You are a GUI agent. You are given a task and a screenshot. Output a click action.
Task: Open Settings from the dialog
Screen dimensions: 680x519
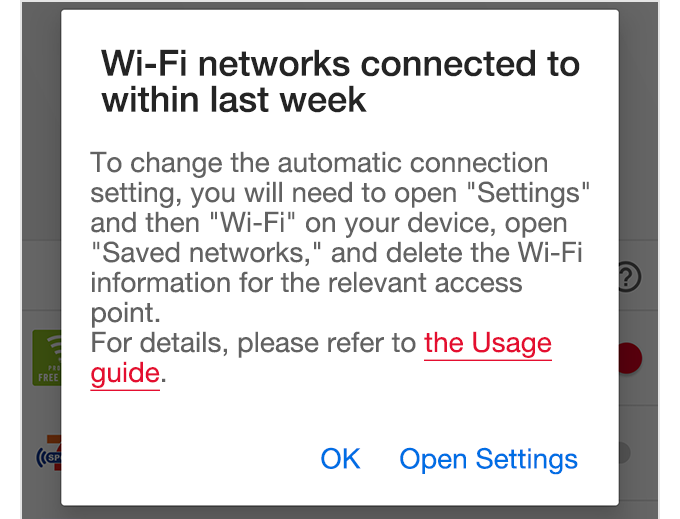point(488,459)
